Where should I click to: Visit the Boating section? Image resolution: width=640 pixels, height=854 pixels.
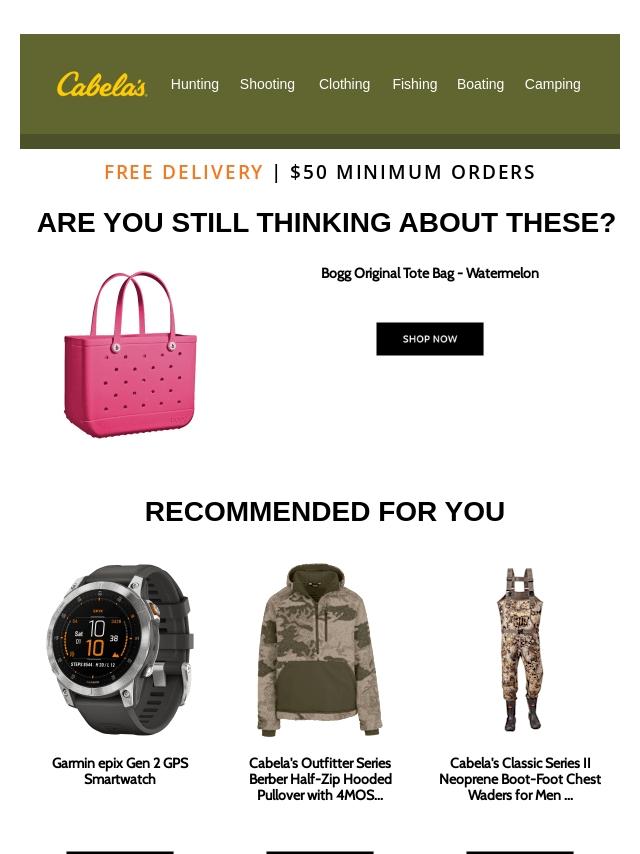(x=480, y=84)
